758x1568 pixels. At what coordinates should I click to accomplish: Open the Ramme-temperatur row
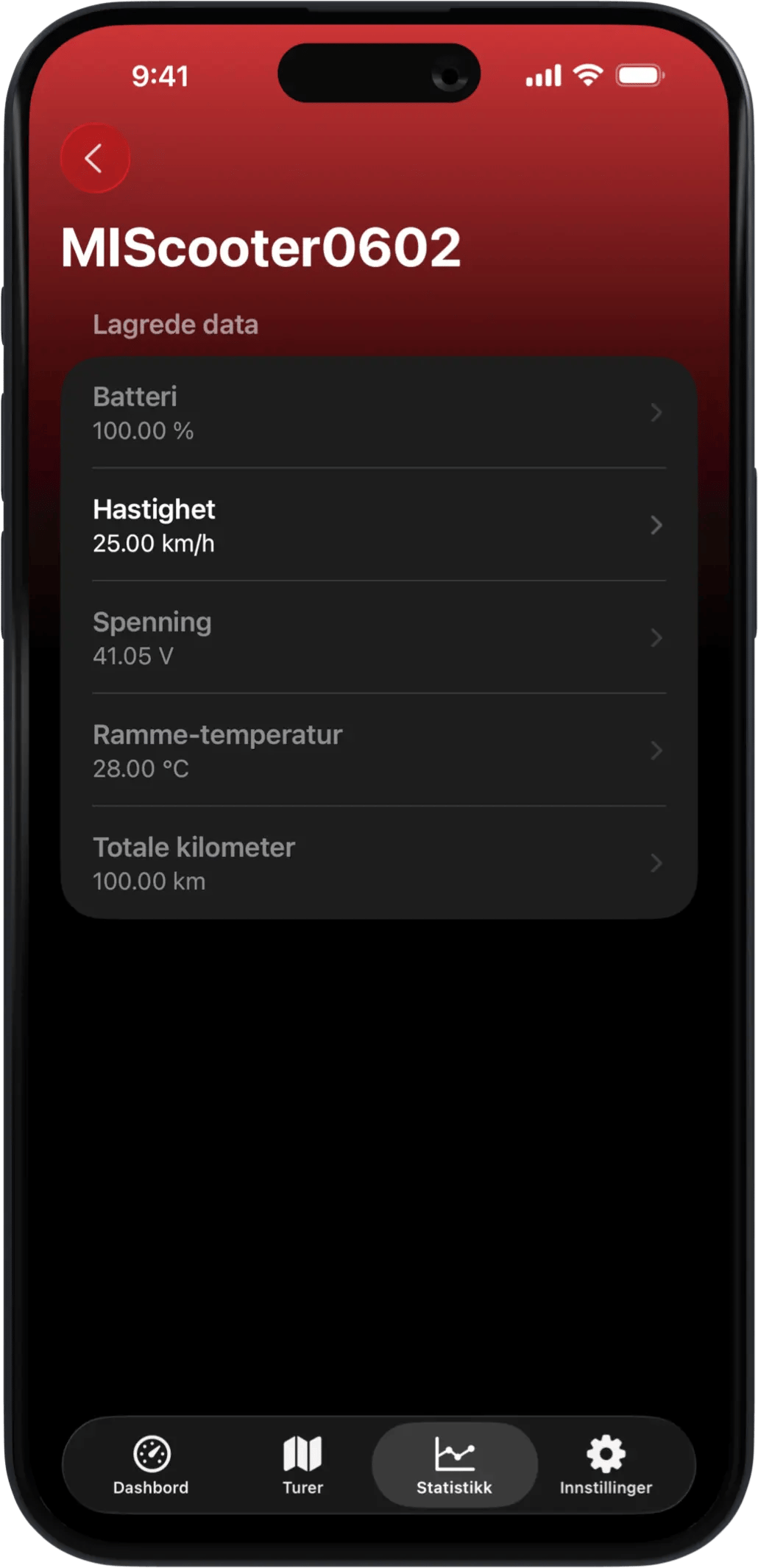point(378,751)
